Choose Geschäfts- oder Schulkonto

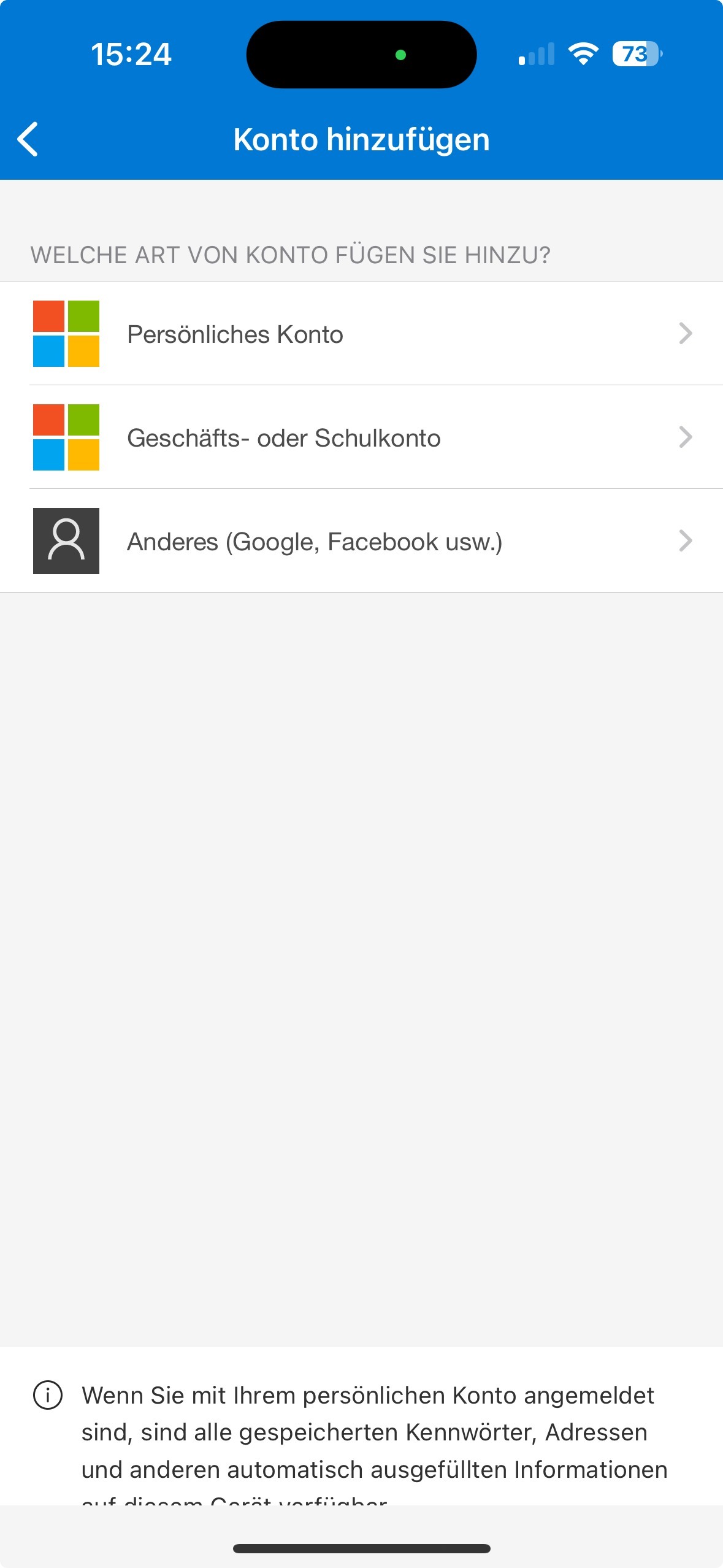coord(361,437)
